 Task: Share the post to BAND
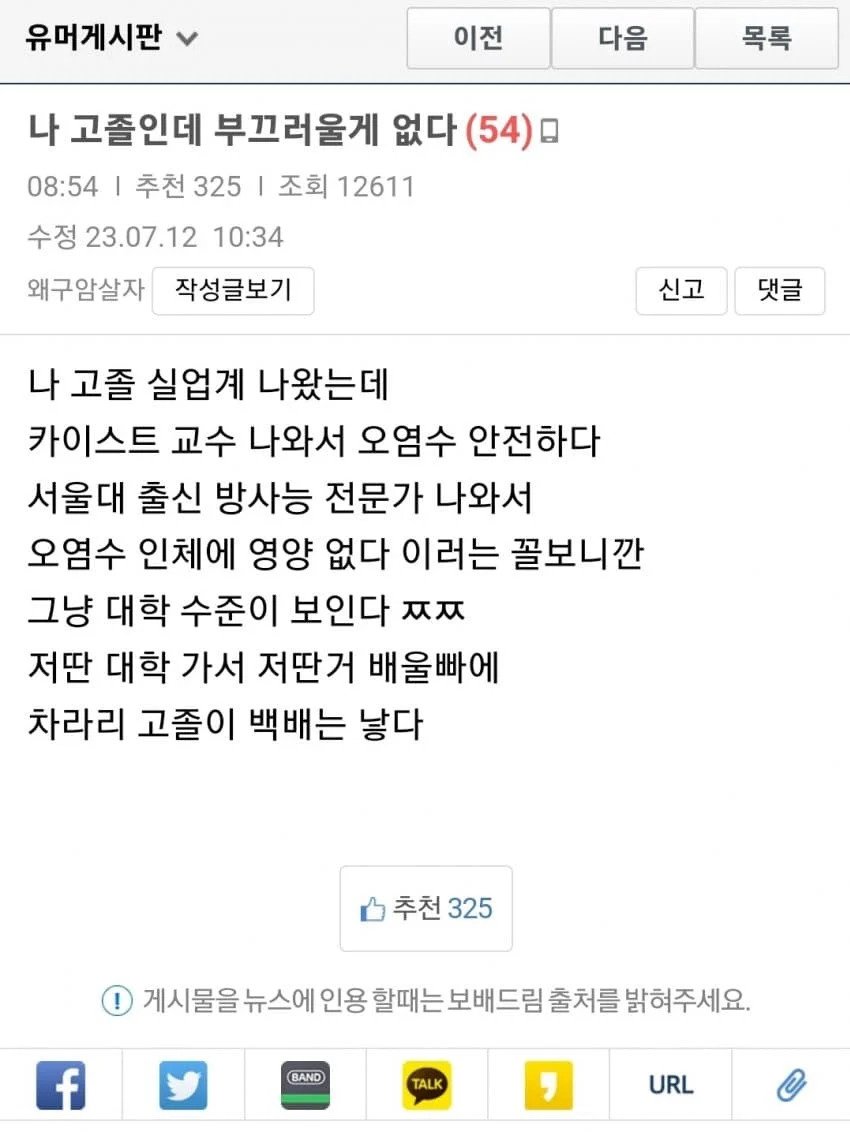pos(305,1086)
